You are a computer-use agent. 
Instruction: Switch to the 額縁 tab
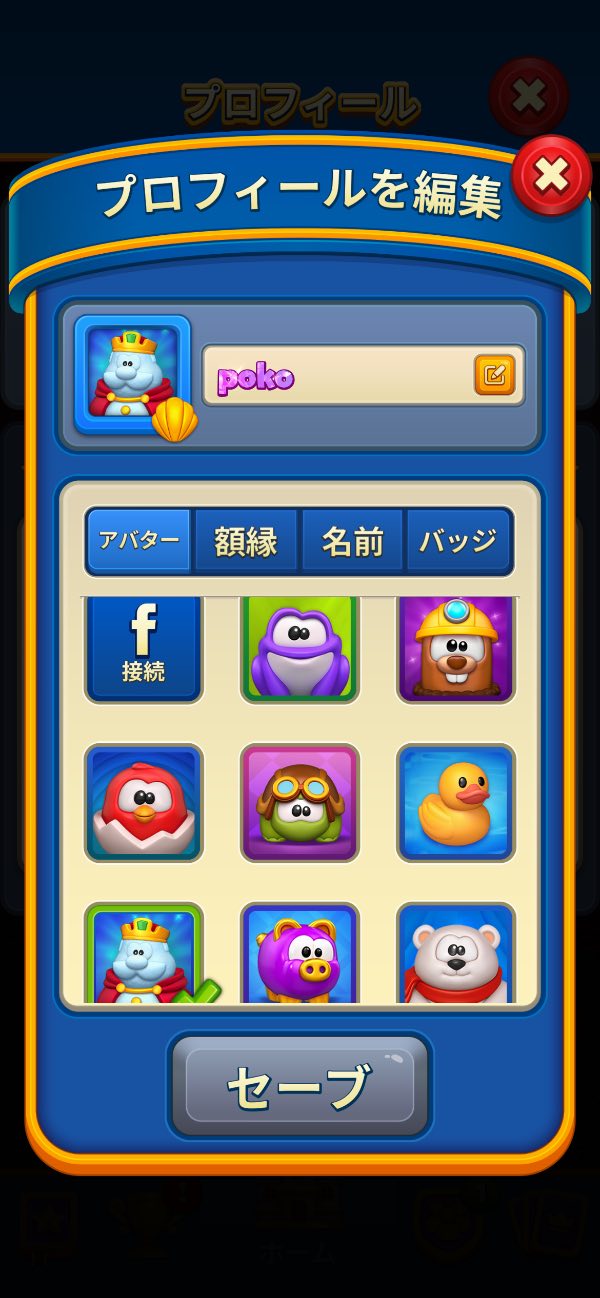[246, 541]
